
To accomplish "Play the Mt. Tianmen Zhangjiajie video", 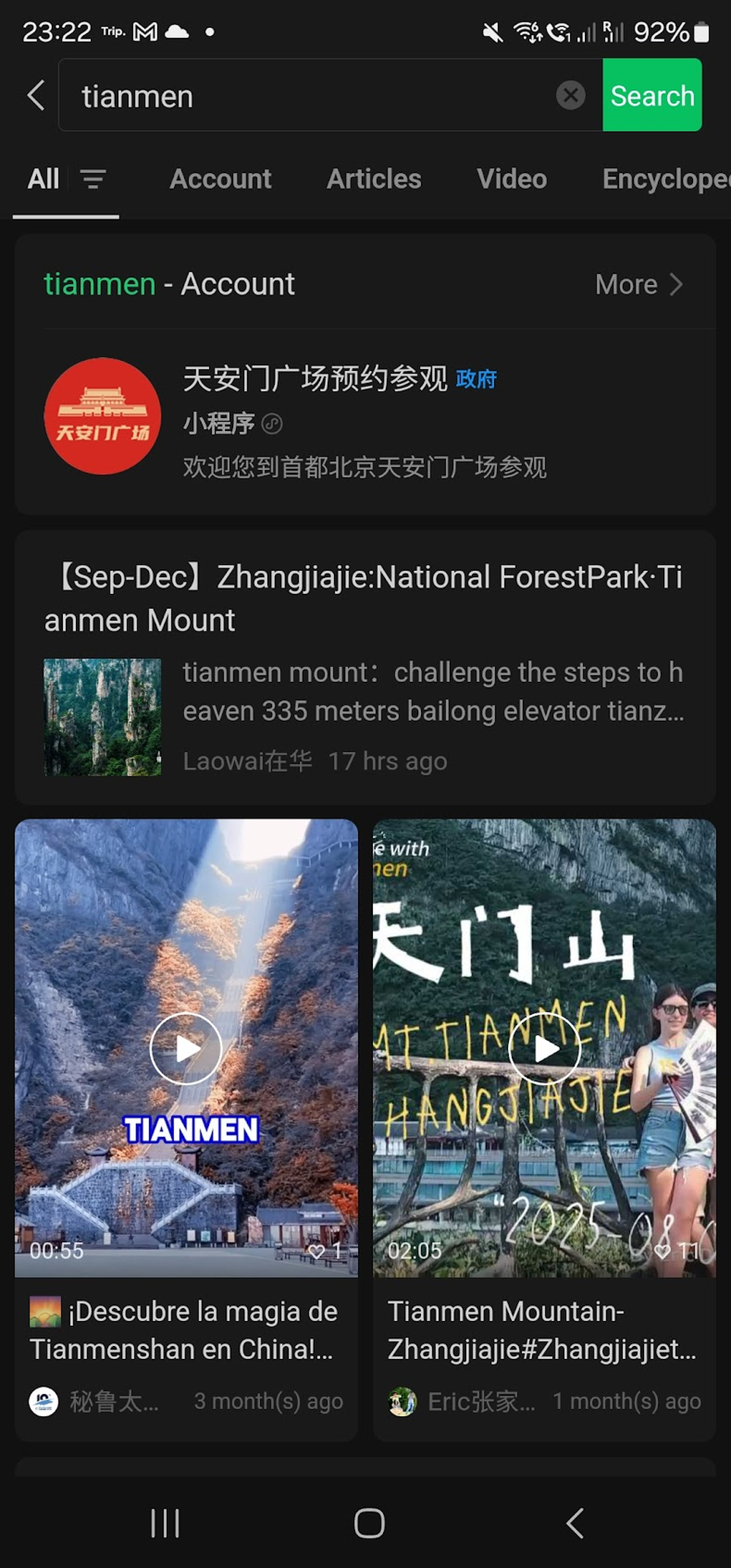I will (545, 1048).
